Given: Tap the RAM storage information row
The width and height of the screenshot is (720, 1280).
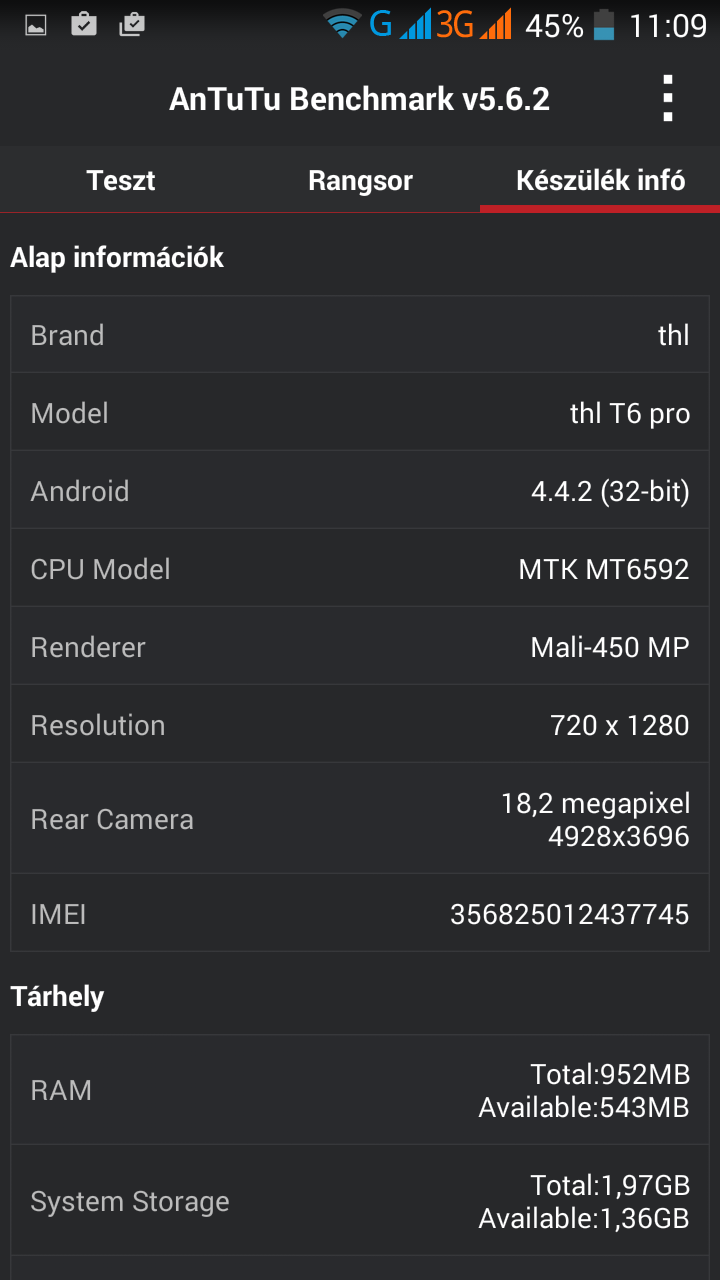Looking at the screenshot, I should pos(360,1090).
